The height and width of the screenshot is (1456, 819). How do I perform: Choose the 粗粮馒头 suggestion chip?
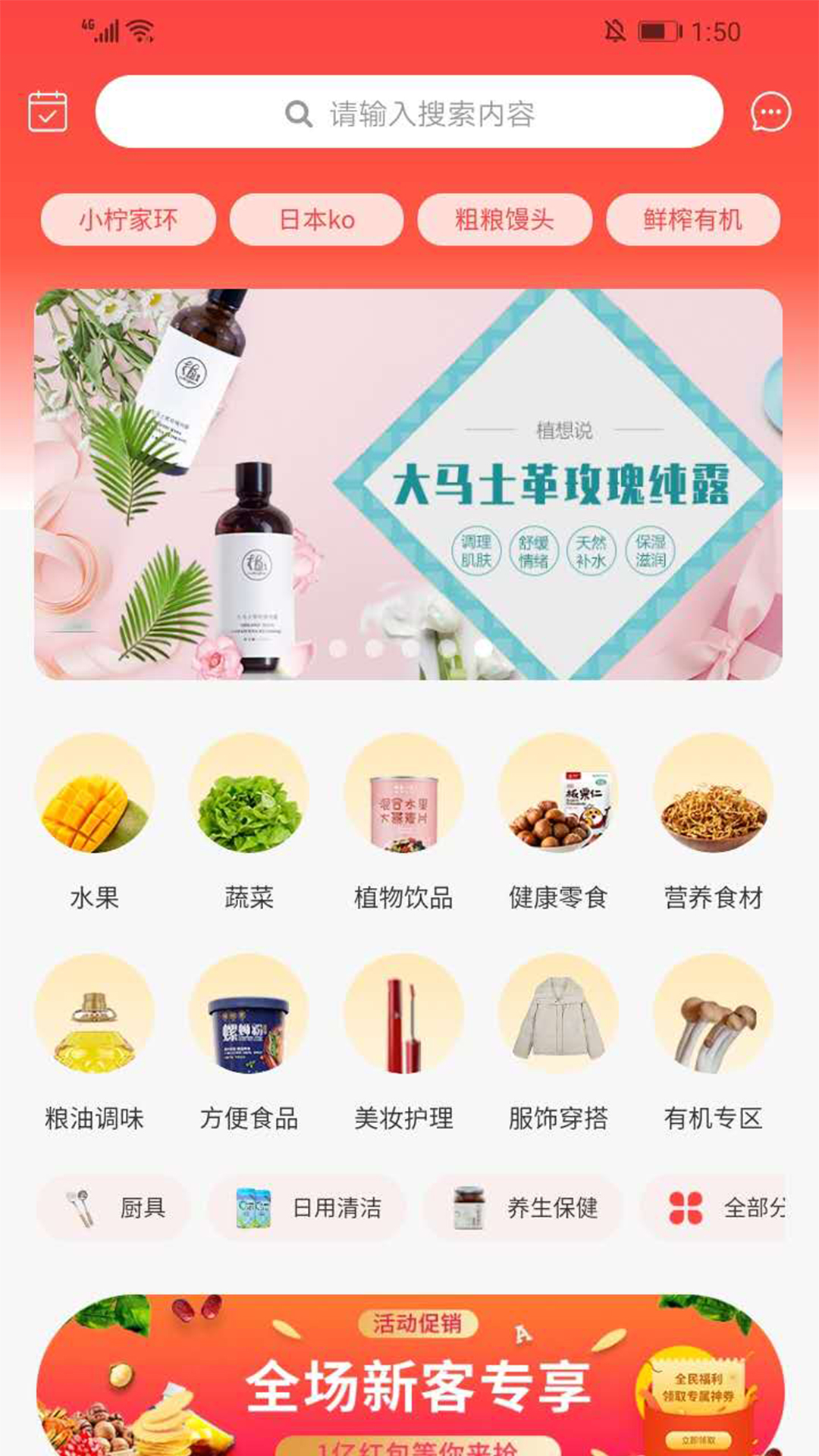tap(504, 220)
